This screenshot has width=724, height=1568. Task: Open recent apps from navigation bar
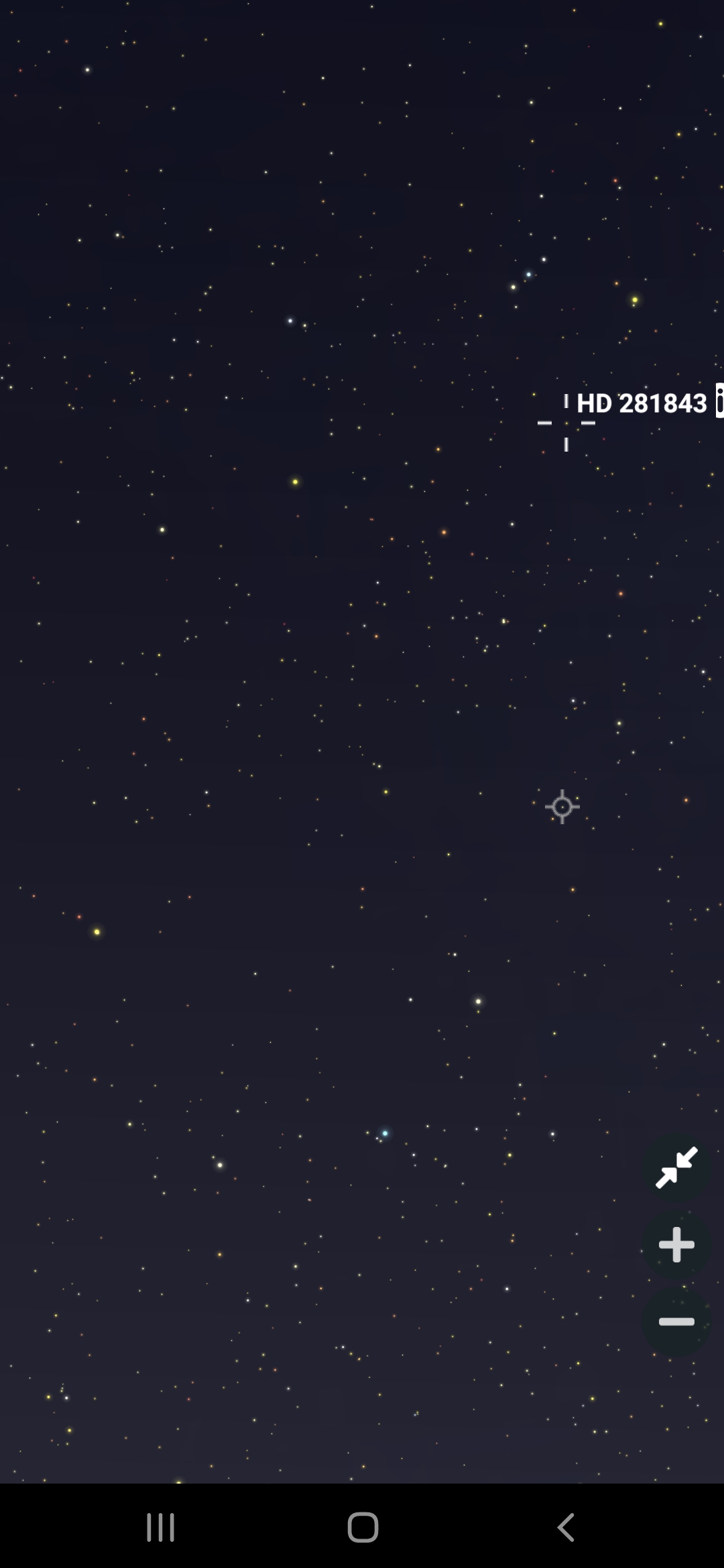pos(160,1527)
